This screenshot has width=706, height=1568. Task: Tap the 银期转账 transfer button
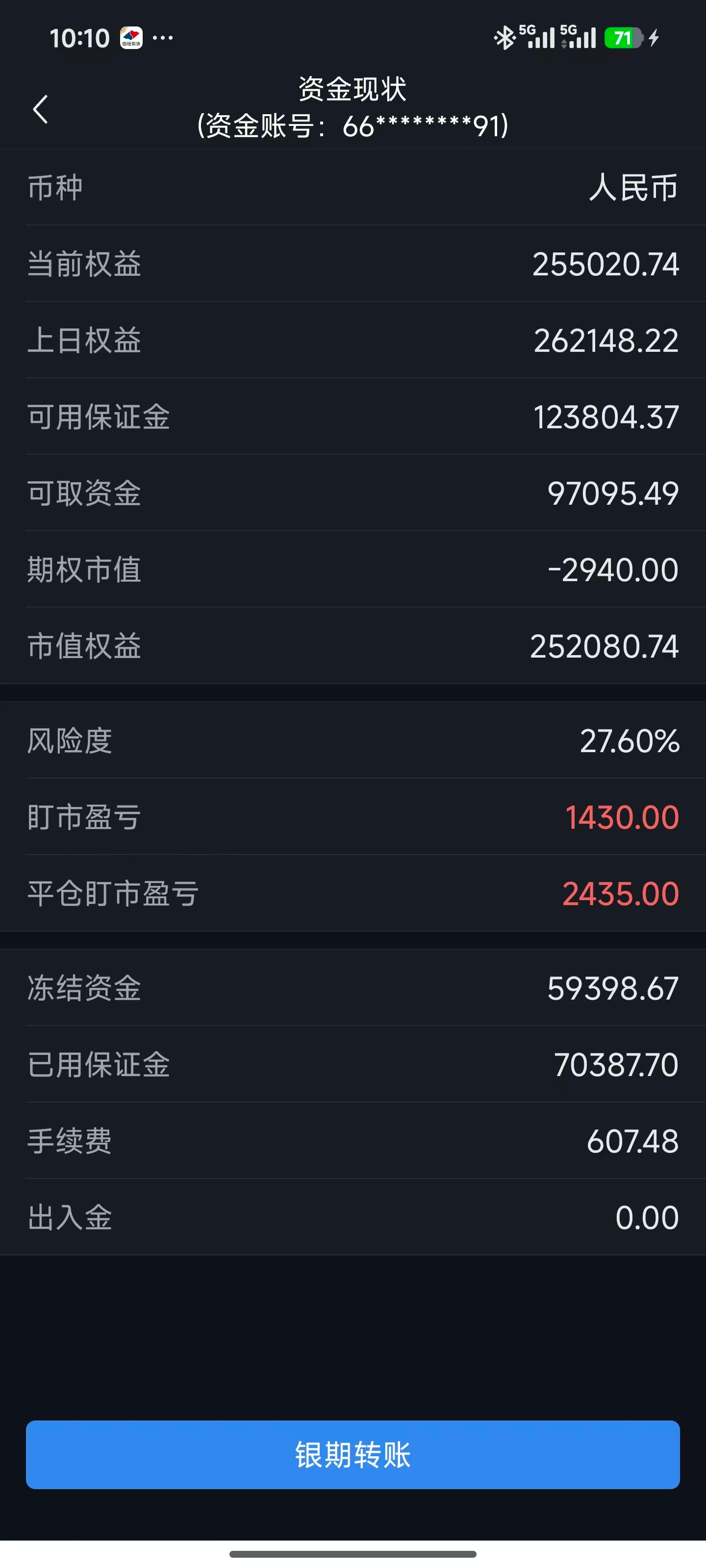click(353, 1455)
